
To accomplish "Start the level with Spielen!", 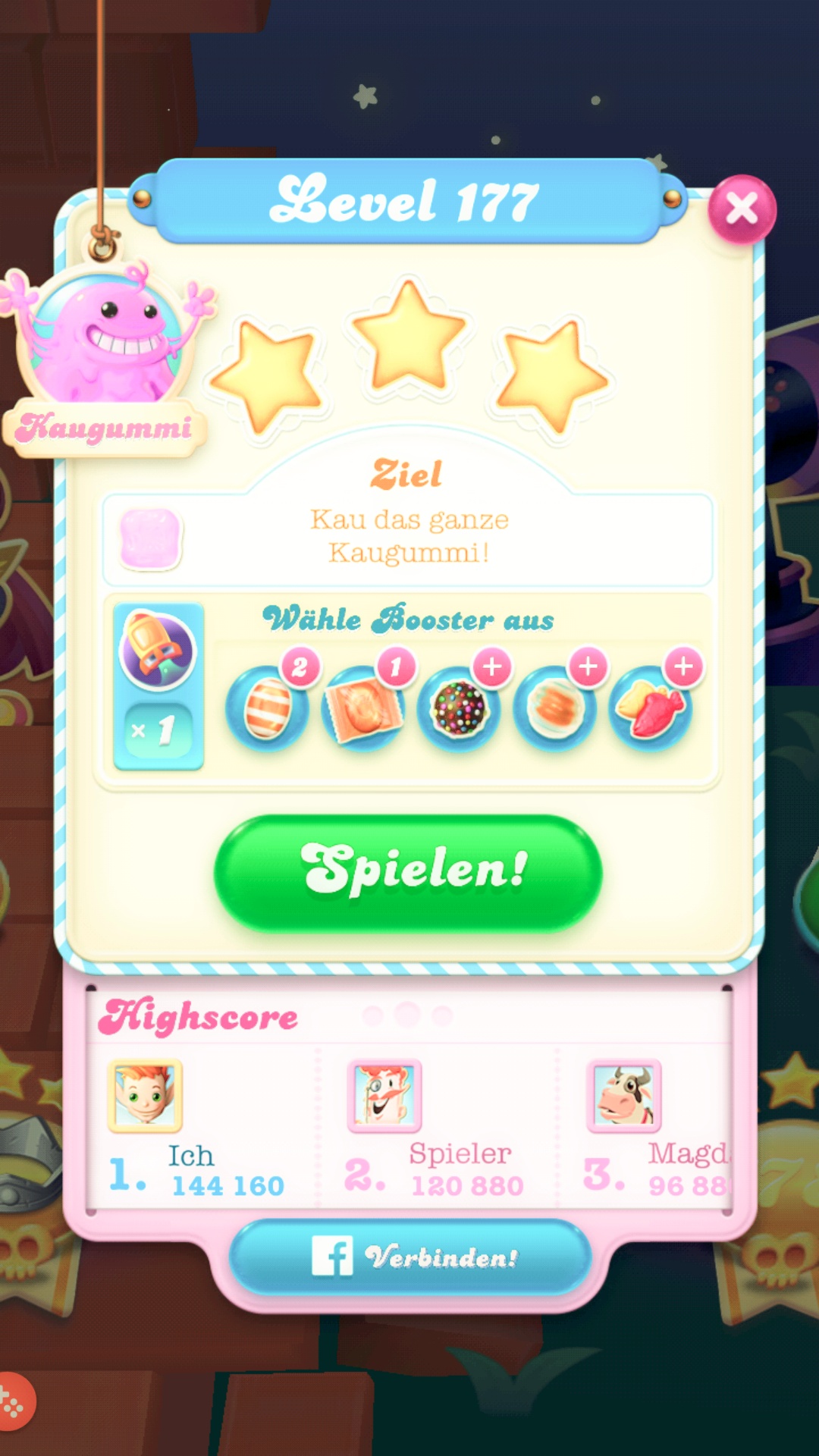I will pos(408,871).
